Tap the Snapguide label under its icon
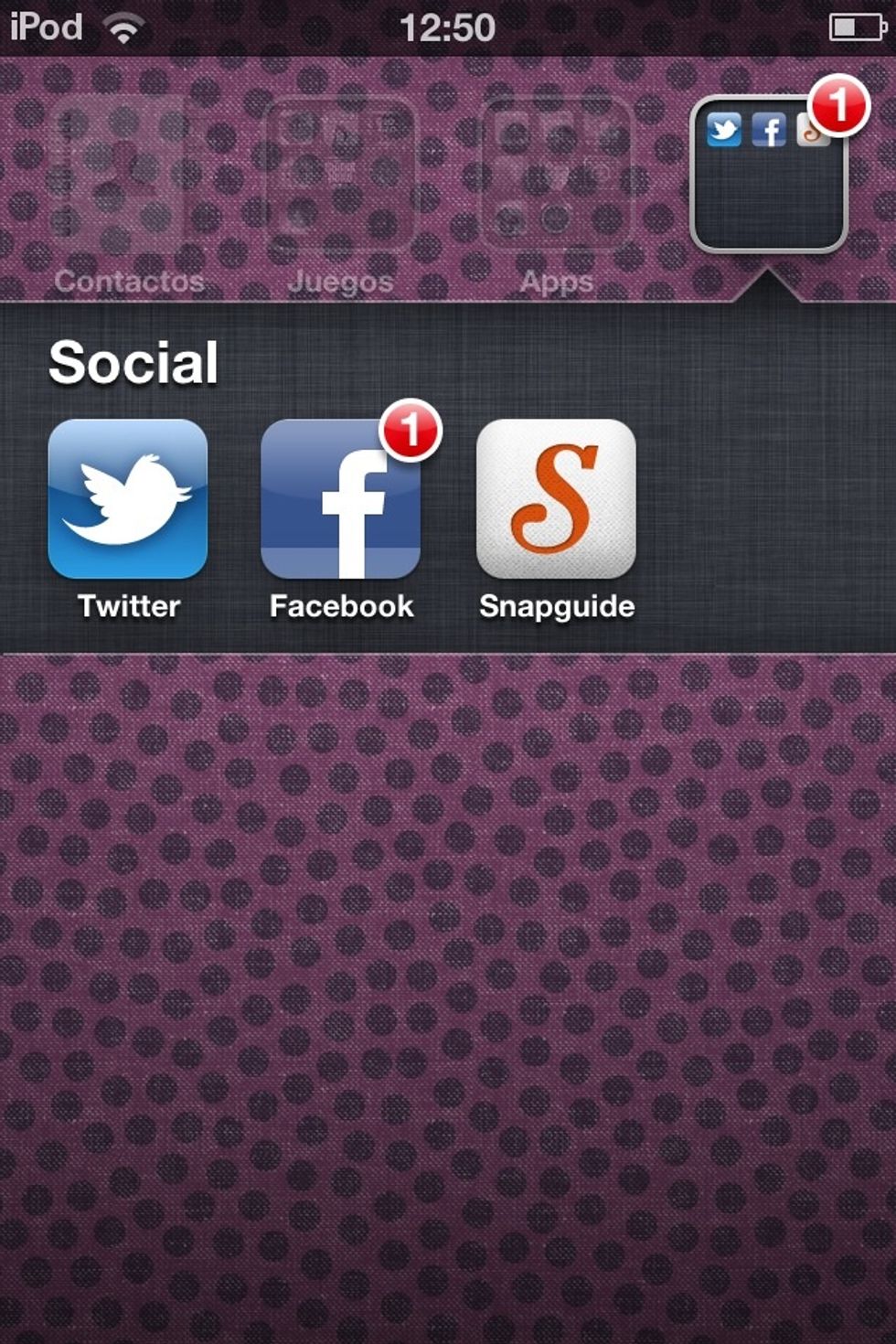 click(x=555, y=604)
